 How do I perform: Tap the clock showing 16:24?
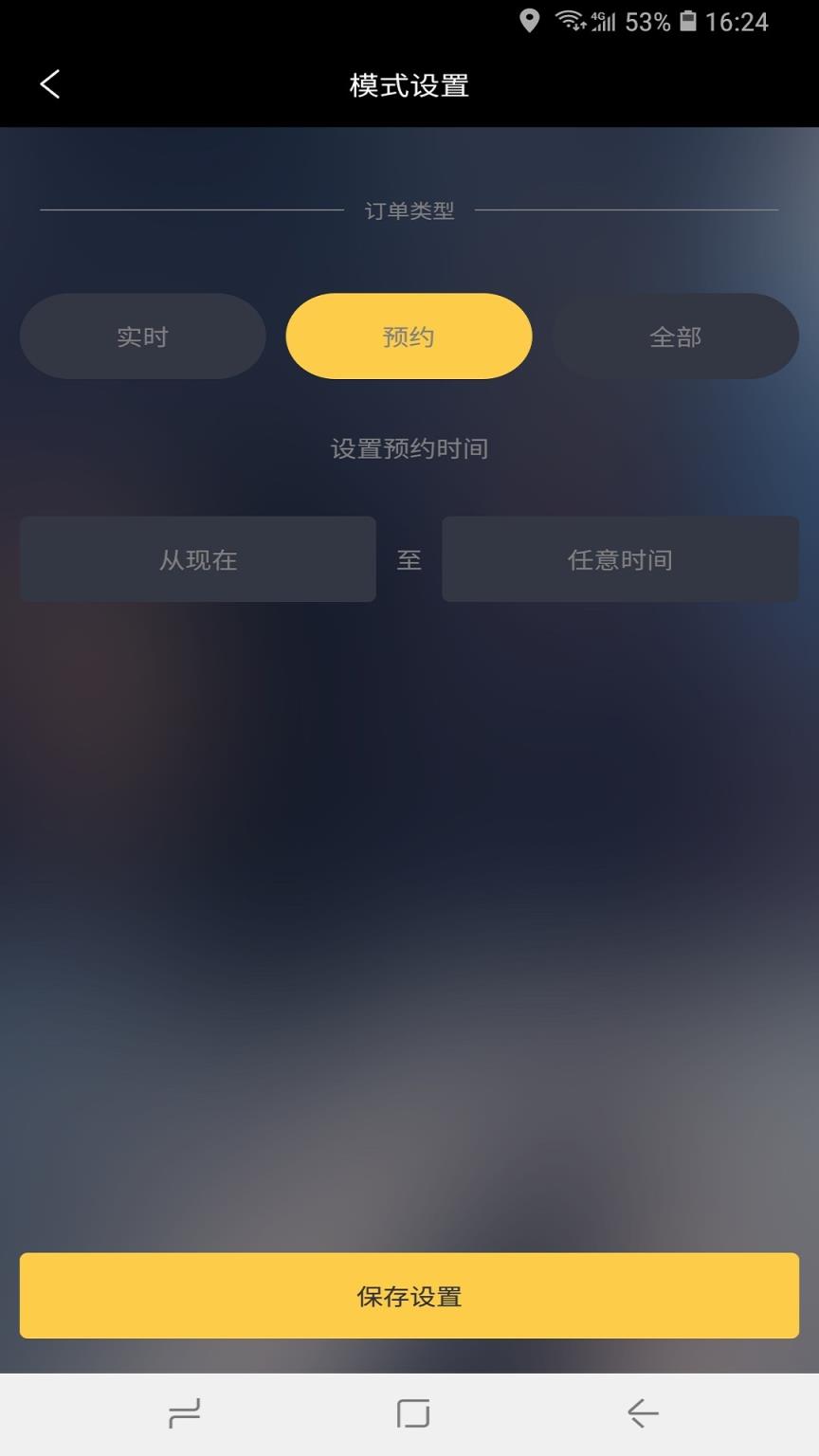737,21
